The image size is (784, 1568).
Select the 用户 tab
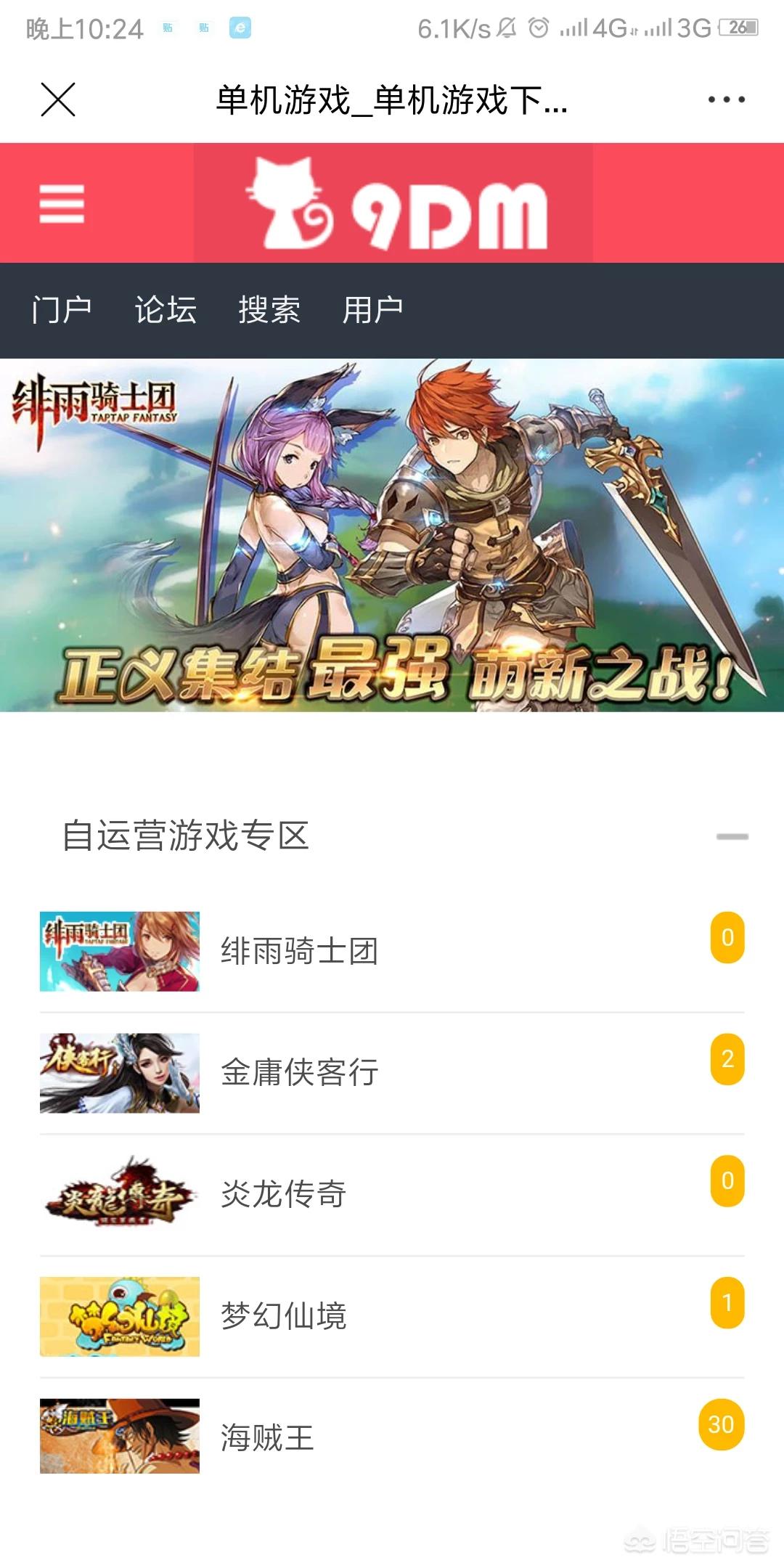pos(372,311)
